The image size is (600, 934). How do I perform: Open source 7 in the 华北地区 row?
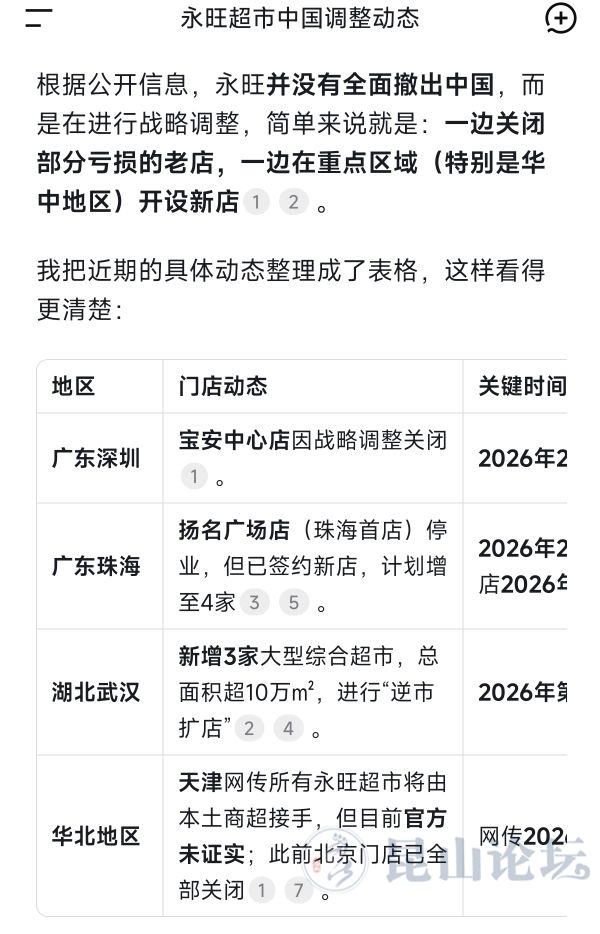(x=298, y=889)
